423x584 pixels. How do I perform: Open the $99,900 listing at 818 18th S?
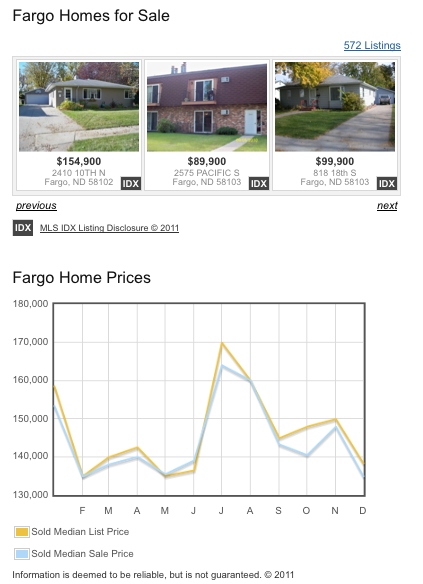(335, 125)
